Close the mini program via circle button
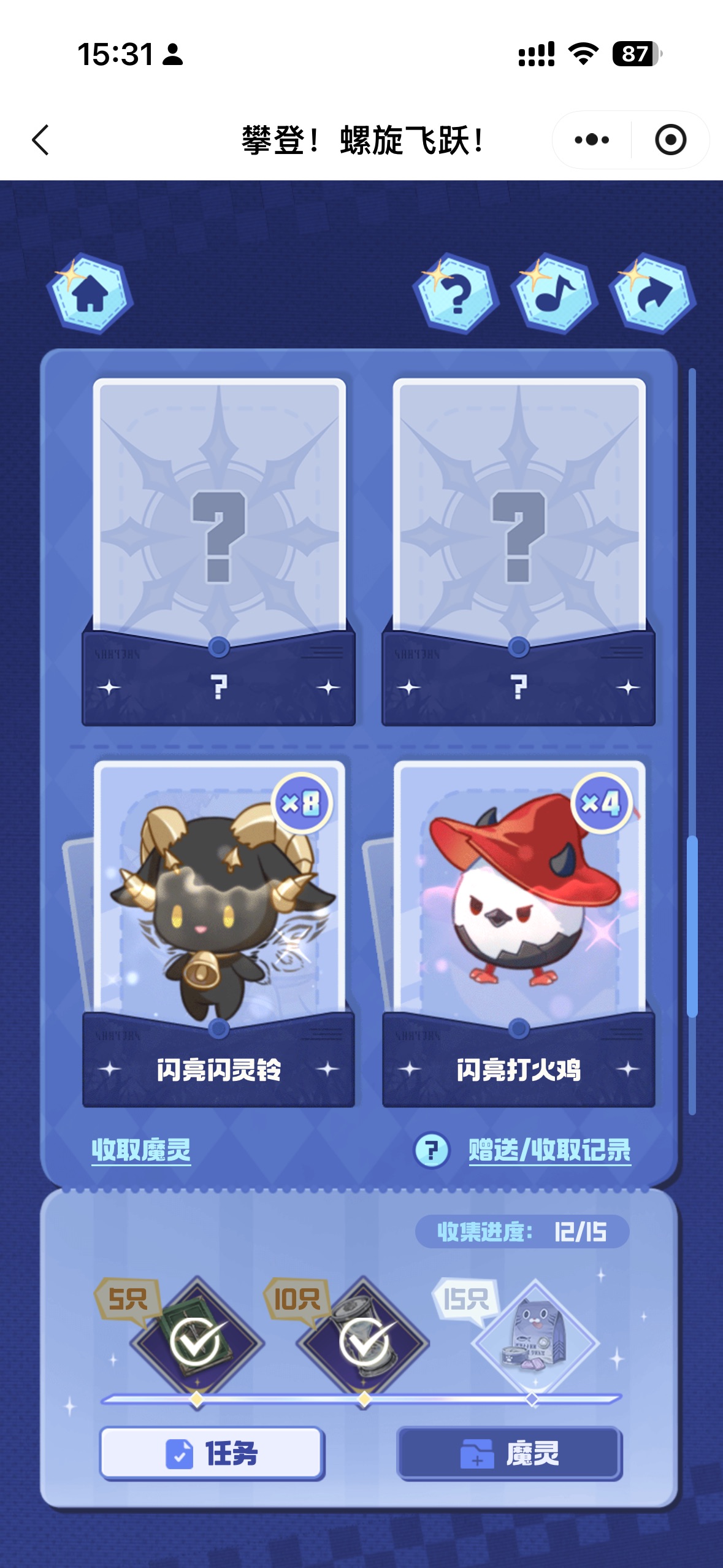 tap(670, 140)
